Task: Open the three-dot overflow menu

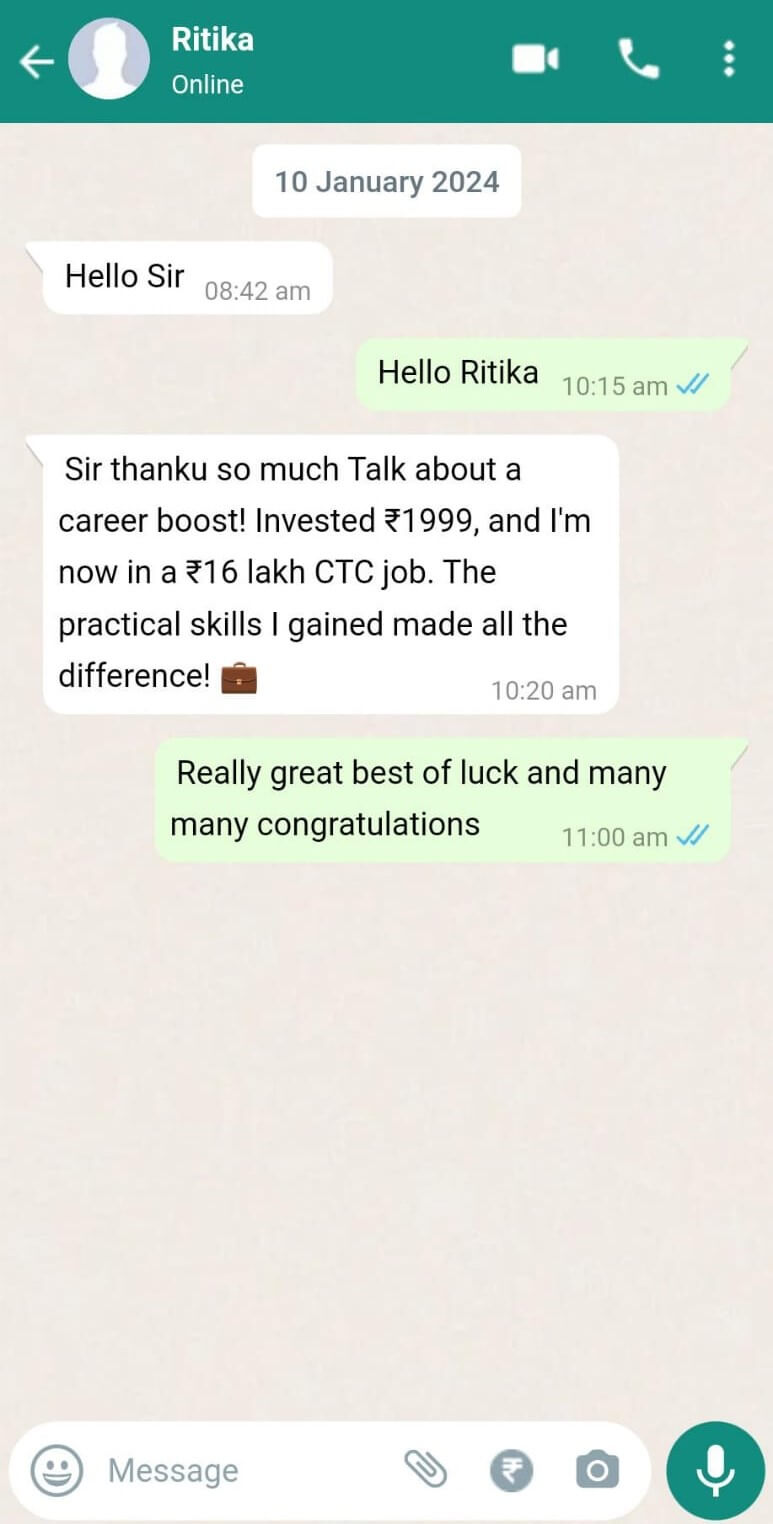Action: point(729,60)
